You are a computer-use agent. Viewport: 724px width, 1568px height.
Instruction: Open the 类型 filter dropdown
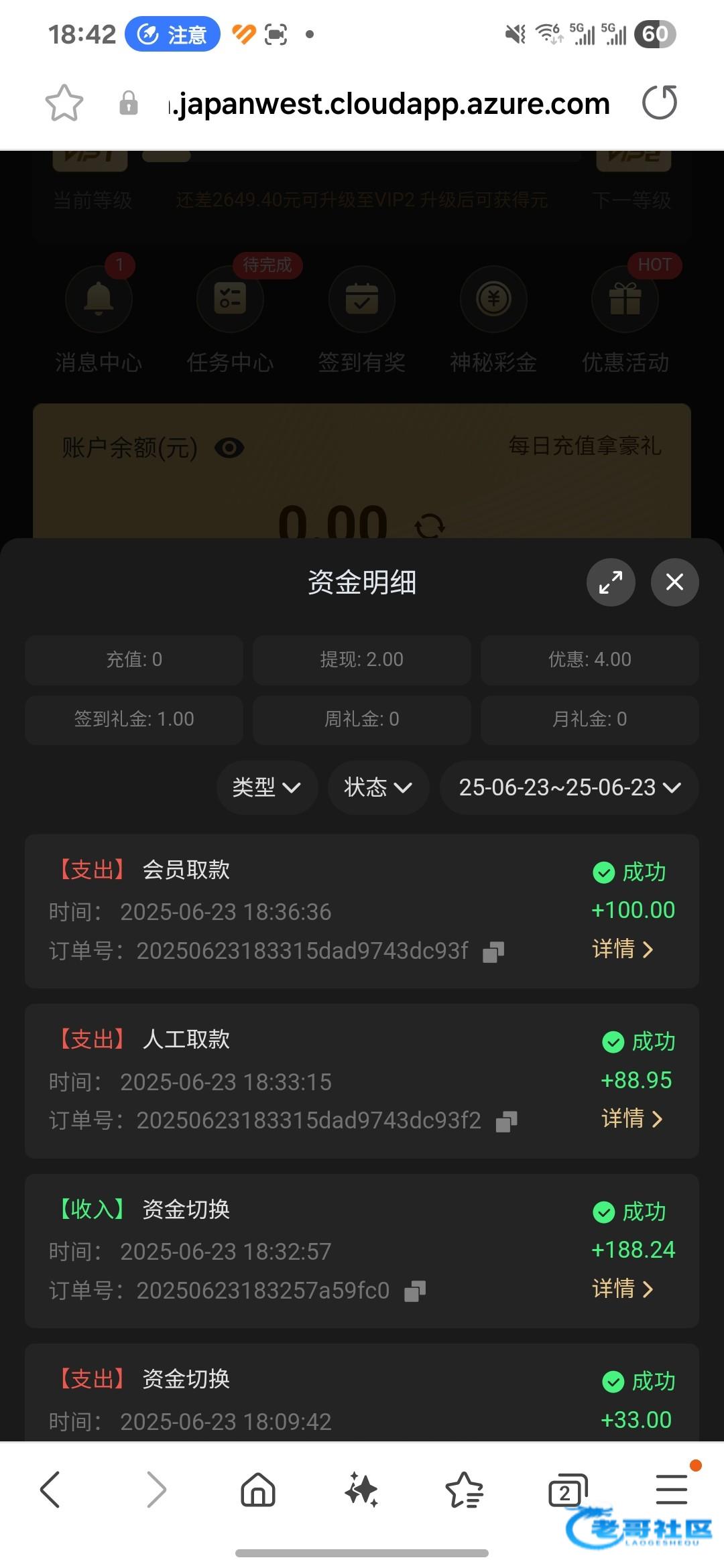coord(266,787)
